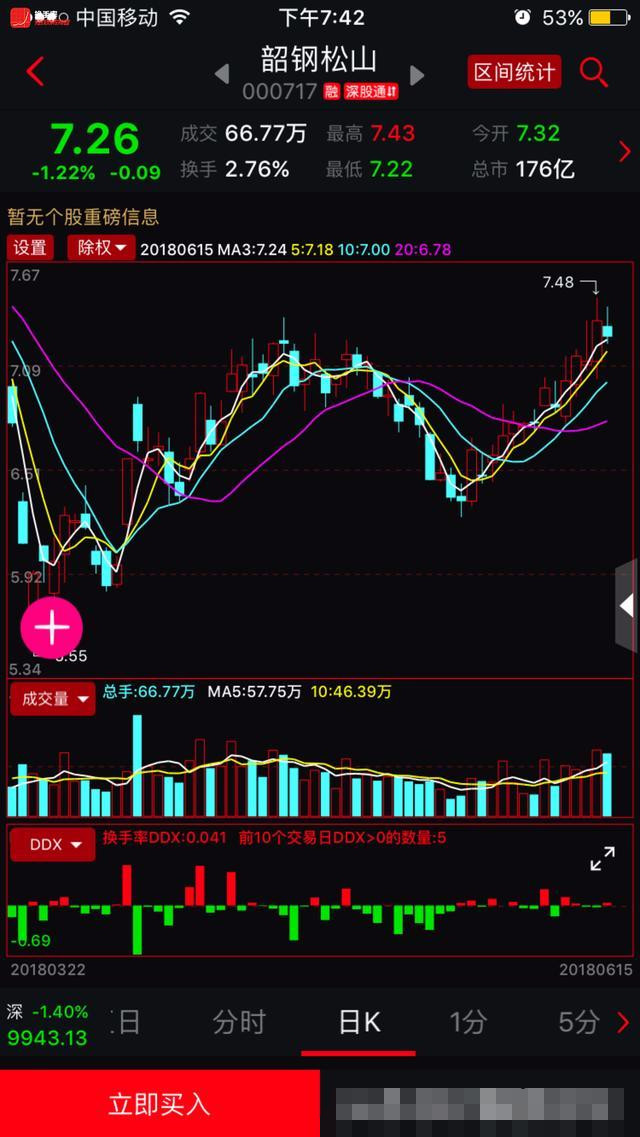The width and height of the screenshot is (640, 1137).
Task: Switch to the 5分 chart tab
Action: click(578, 1022)
